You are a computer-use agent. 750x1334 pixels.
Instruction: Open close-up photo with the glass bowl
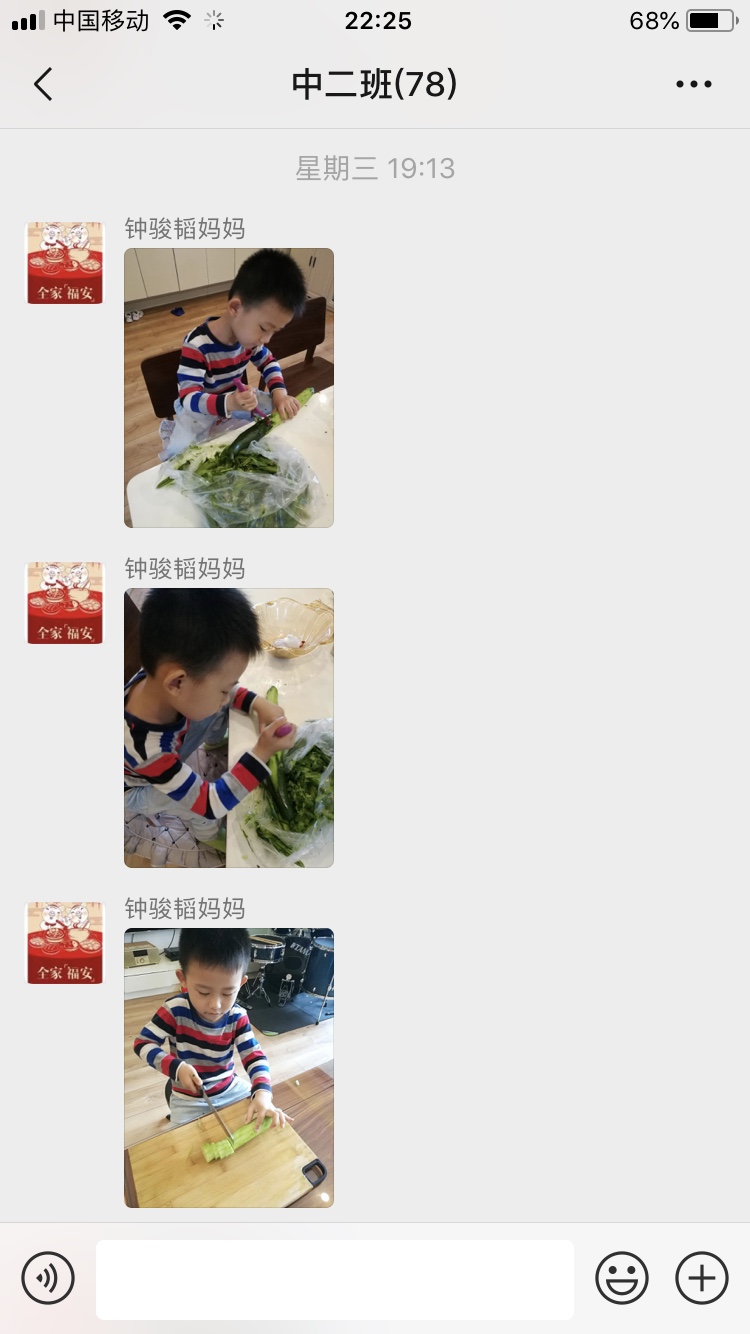coord(229,727)
